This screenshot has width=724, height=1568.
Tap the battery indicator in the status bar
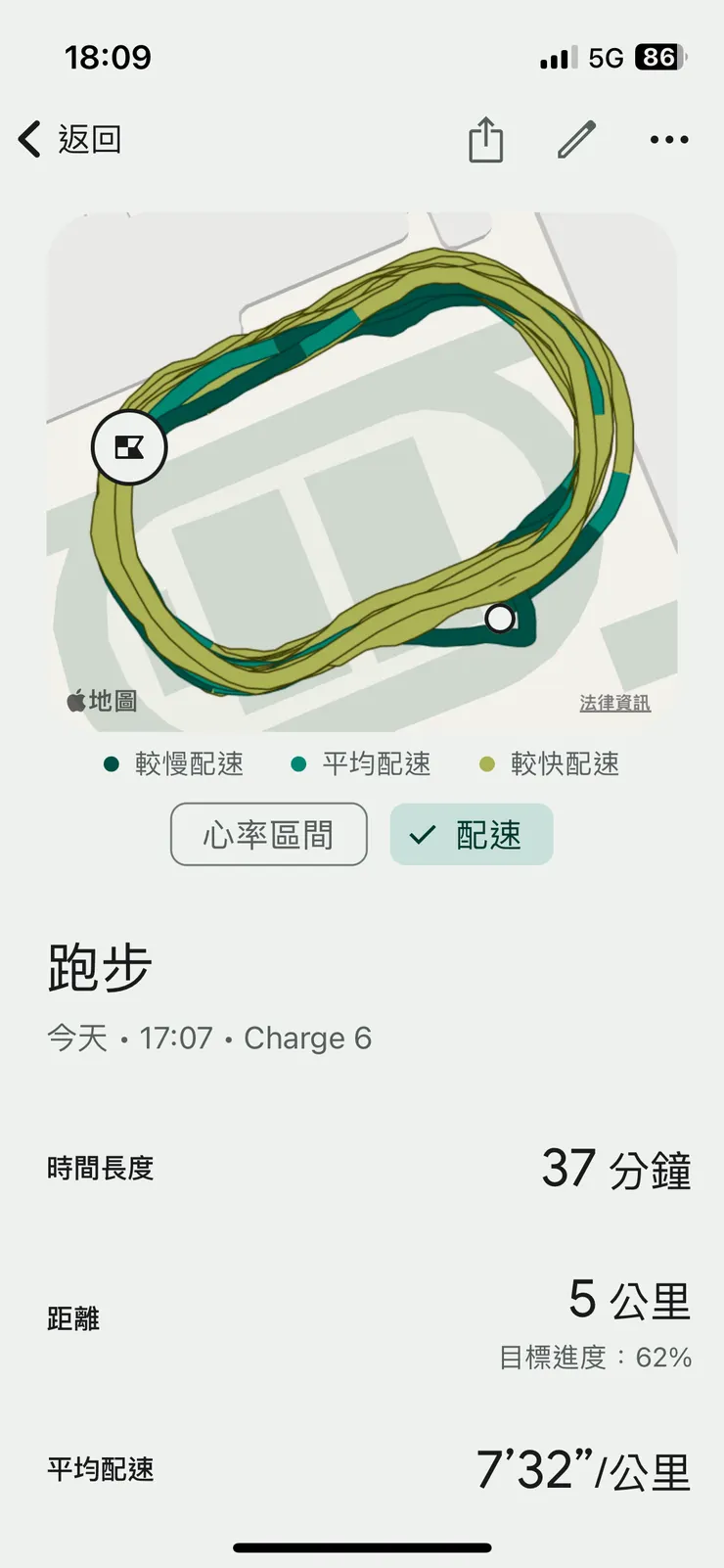(657, 59)
